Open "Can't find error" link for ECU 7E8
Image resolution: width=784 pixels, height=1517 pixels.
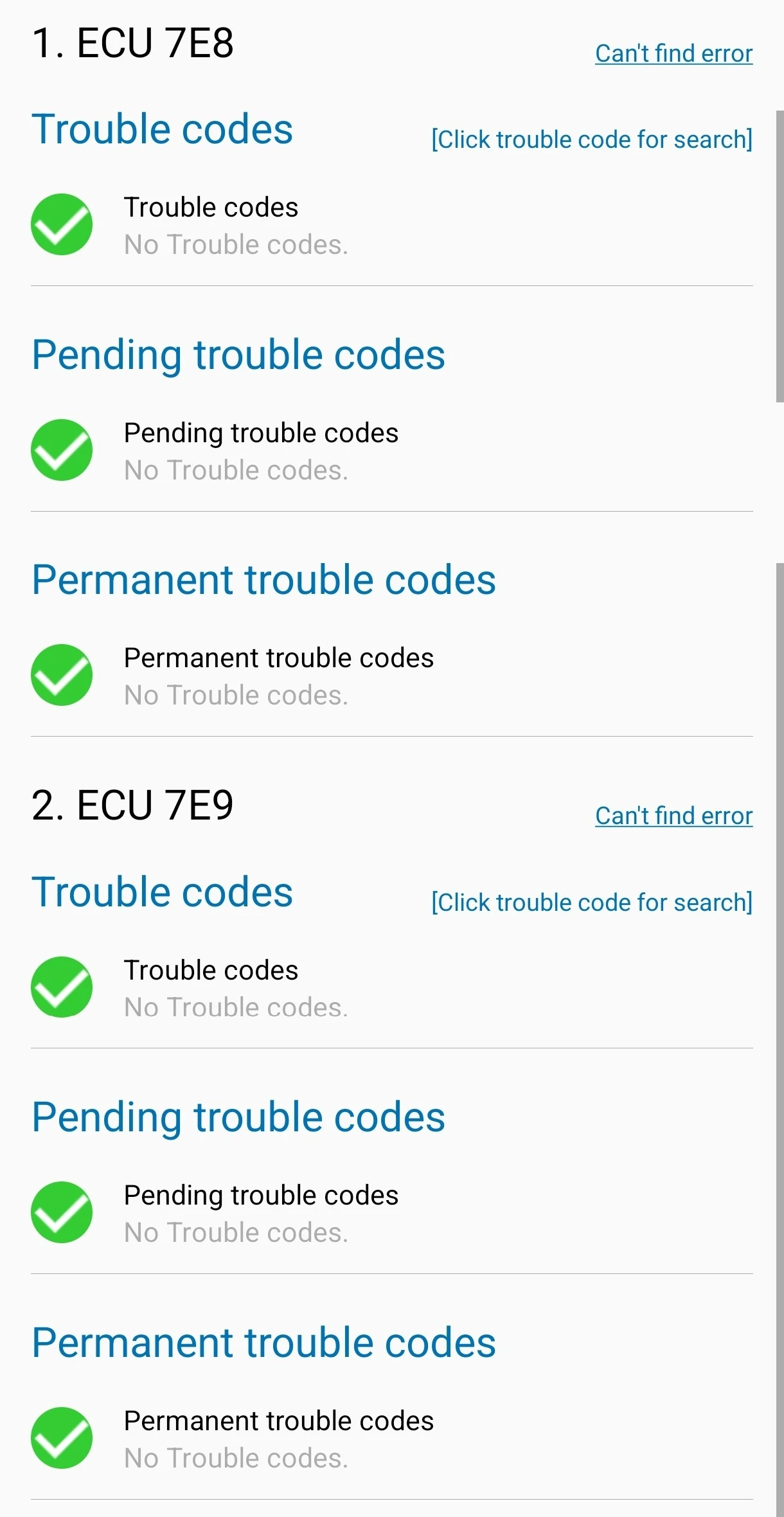(673, 53)
